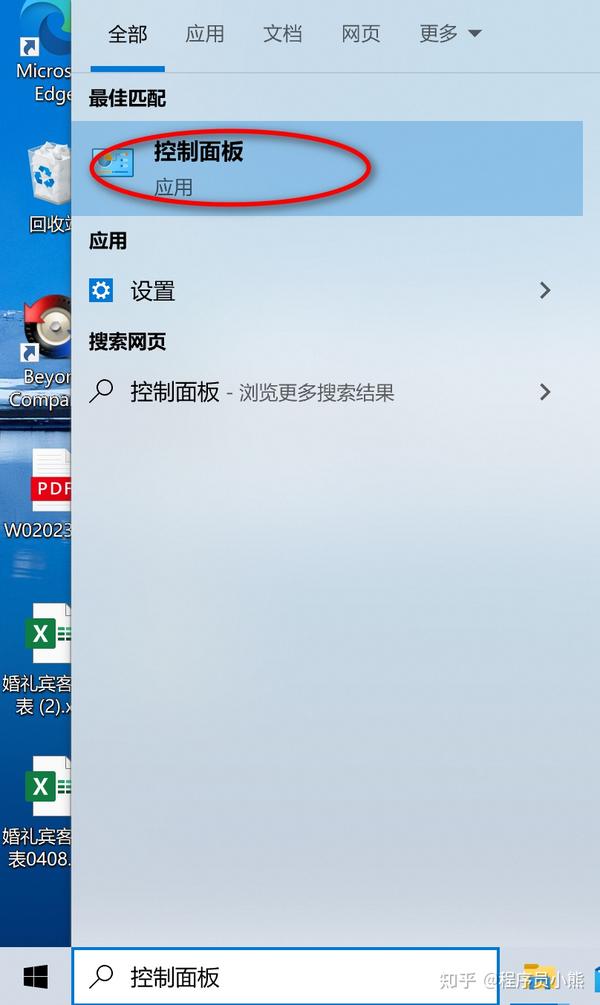This screenshot has width=600, height=1005.
Task: Open the 控制面板 best match result
Action: point(327,168)
